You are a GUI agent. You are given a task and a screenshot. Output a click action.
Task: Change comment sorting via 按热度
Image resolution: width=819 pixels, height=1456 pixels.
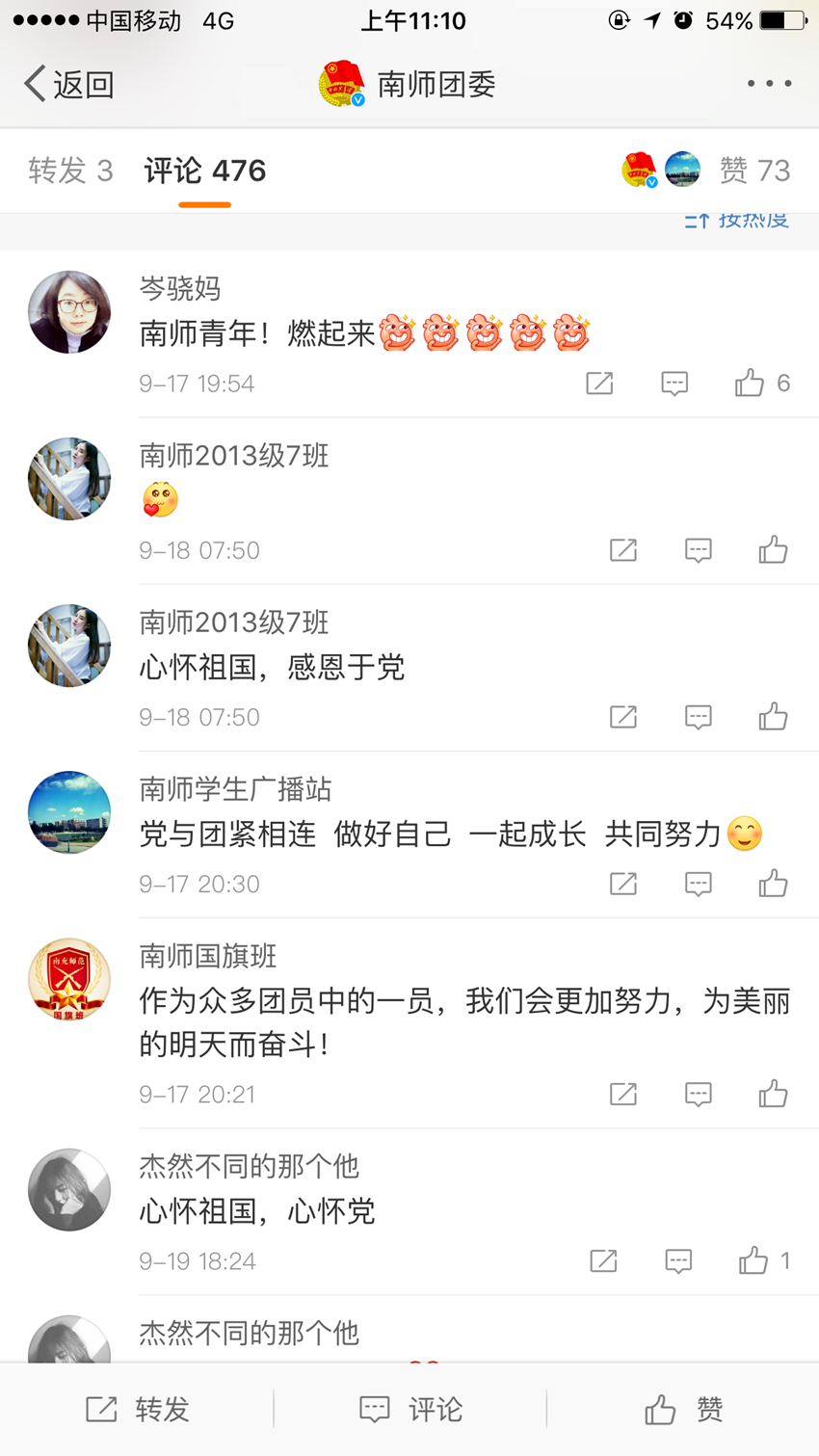[x=738, y=221]
